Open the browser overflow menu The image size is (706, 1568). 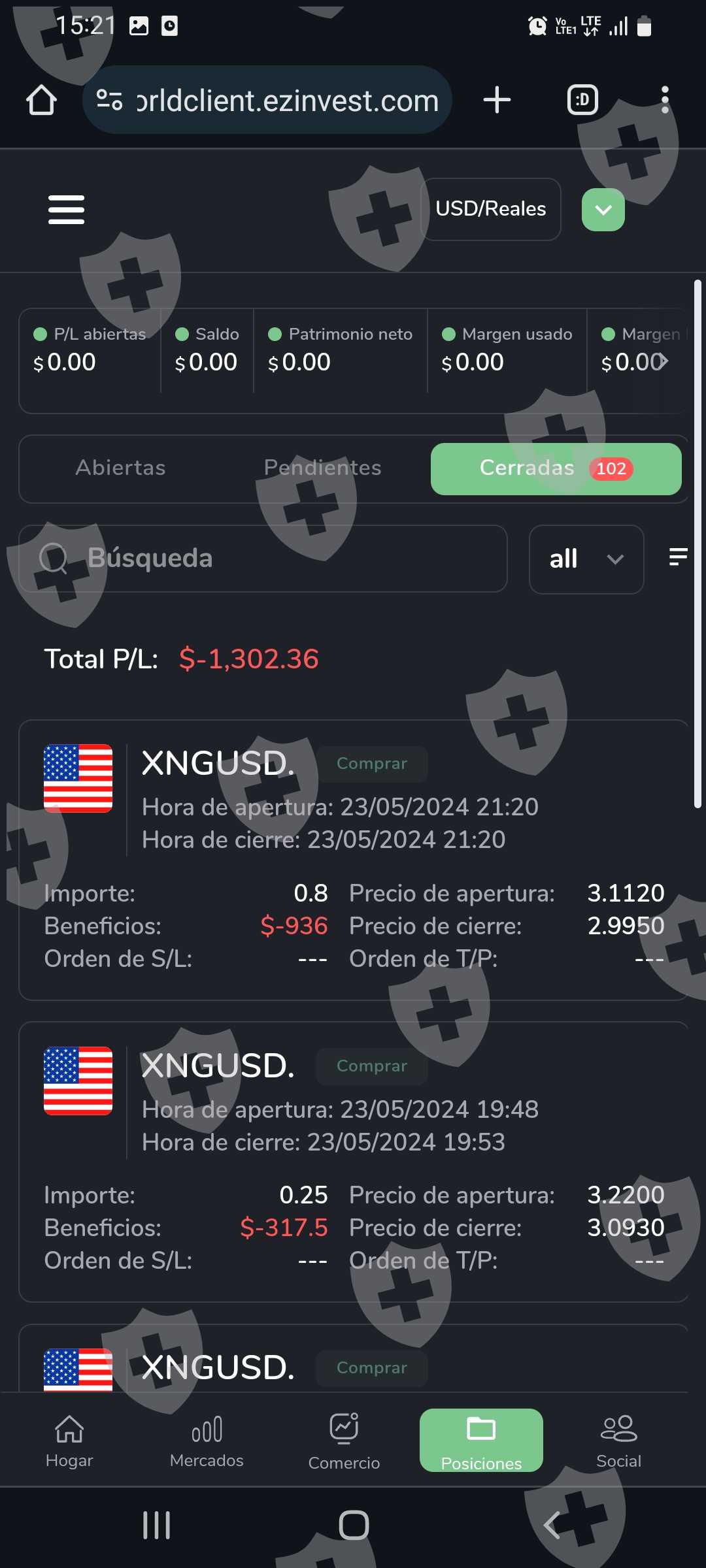coord(665,101)
